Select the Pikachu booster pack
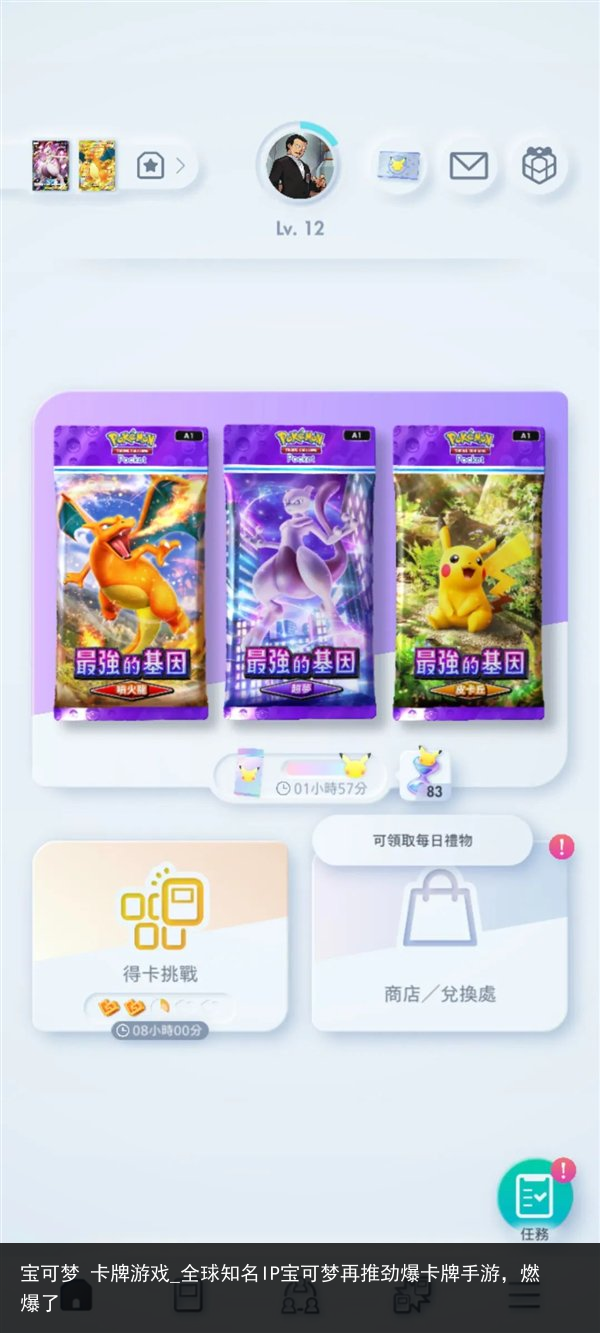Screen dimensions: 600x1333 tap(469, 572)
